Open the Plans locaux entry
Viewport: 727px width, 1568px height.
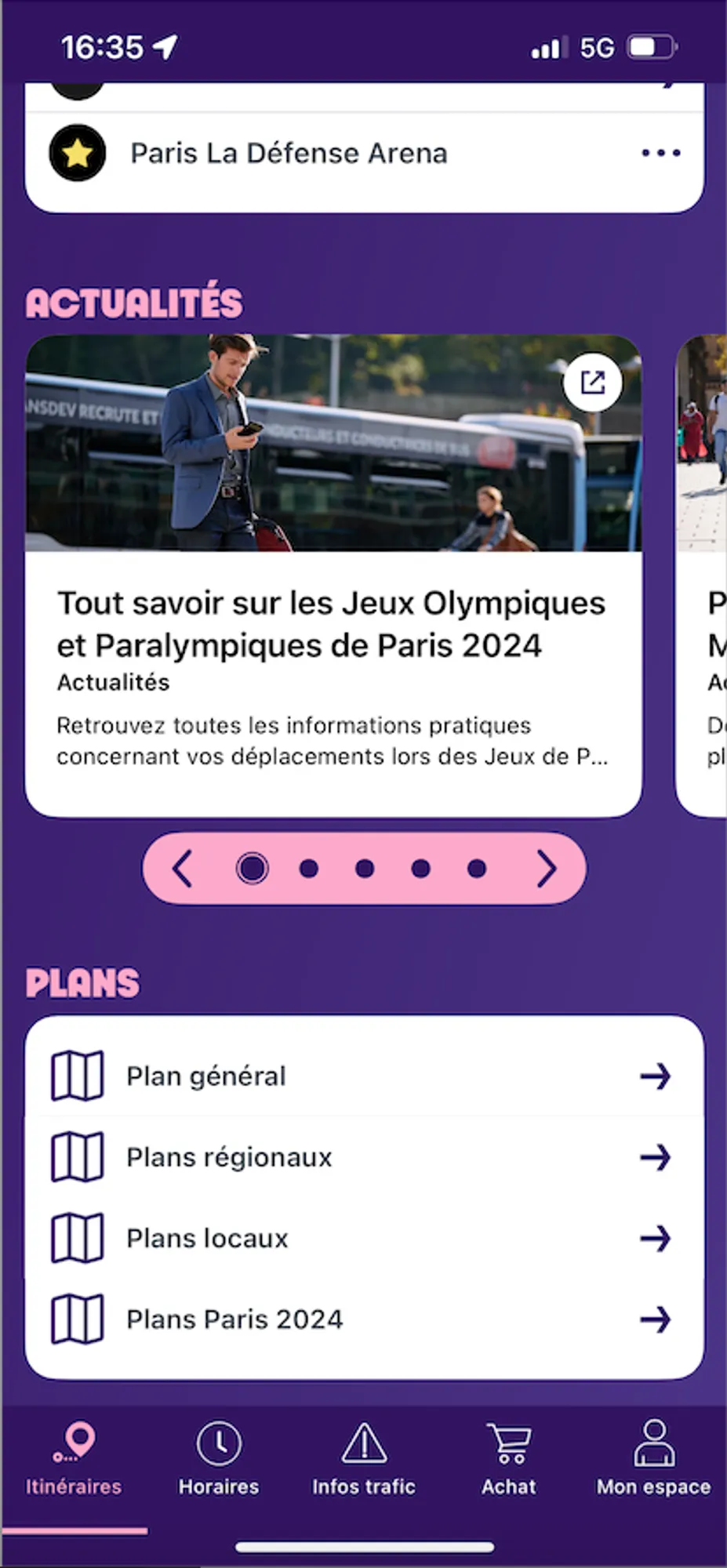click(x=364, y=1237)
